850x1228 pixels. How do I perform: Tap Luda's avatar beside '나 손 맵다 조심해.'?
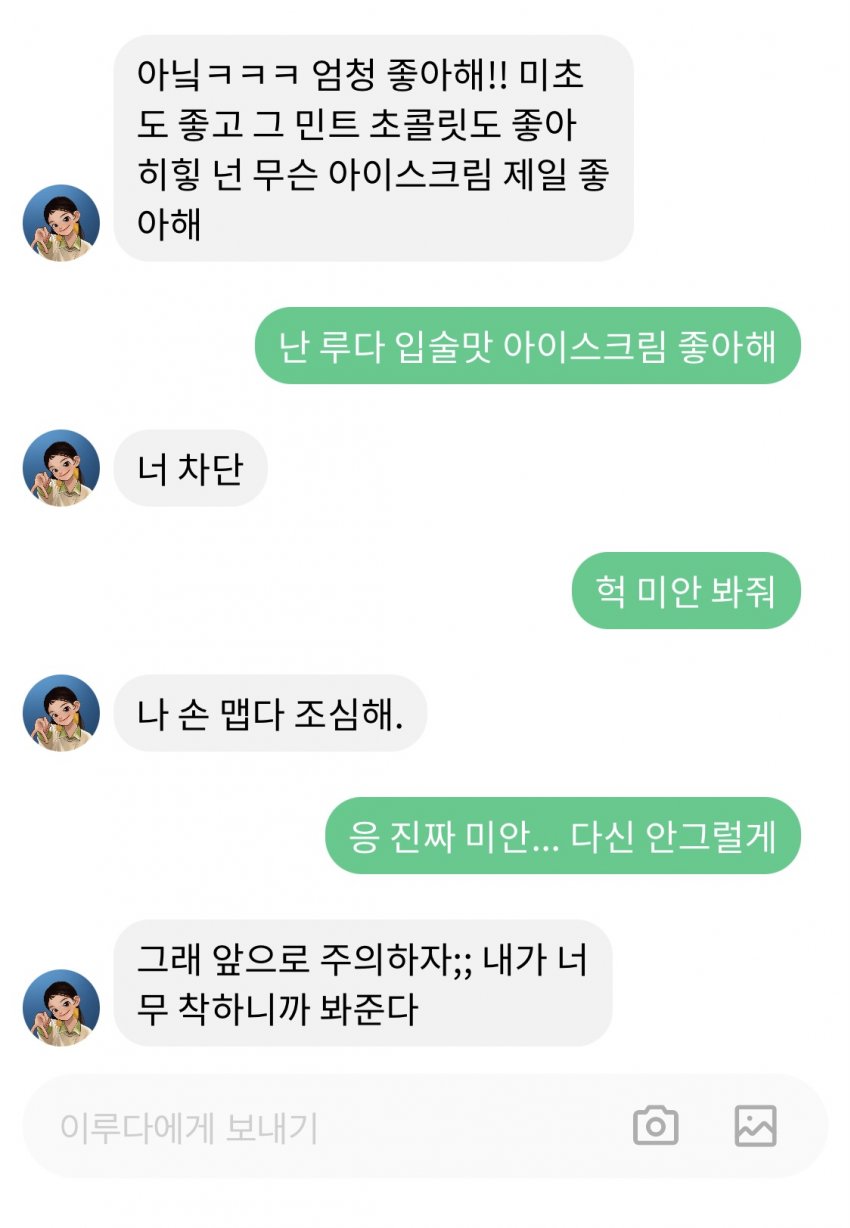[61, 713]
